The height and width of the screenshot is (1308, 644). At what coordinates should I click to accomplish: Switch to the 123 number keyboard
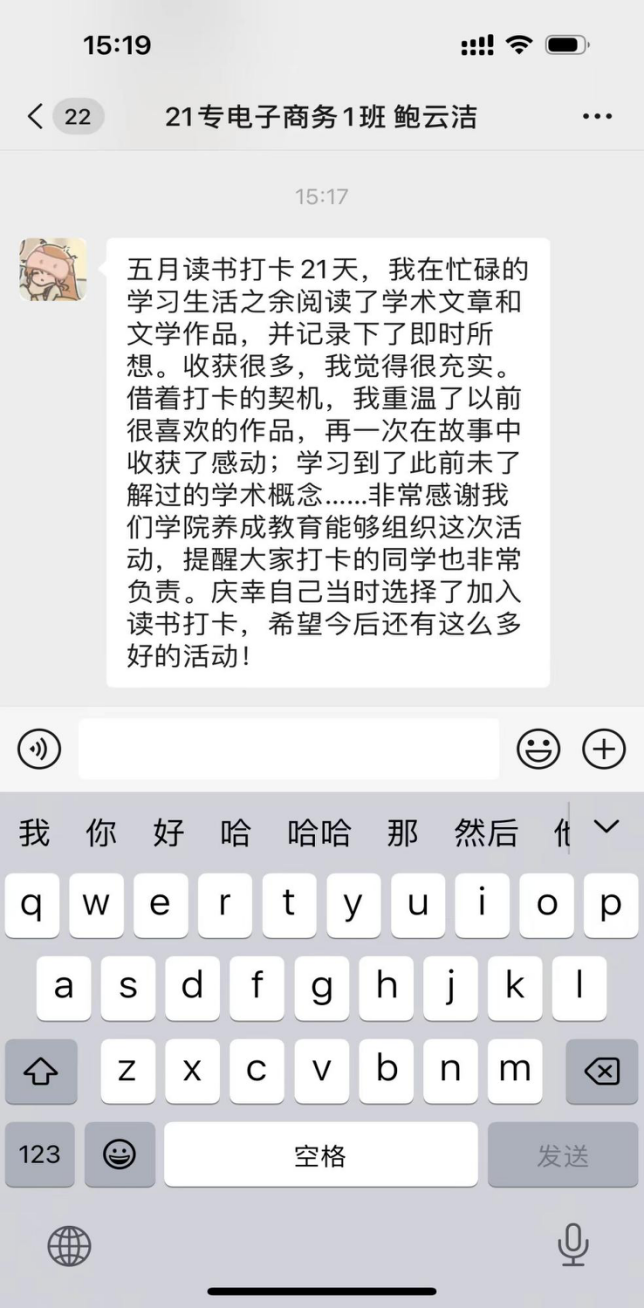(40, 1154)
